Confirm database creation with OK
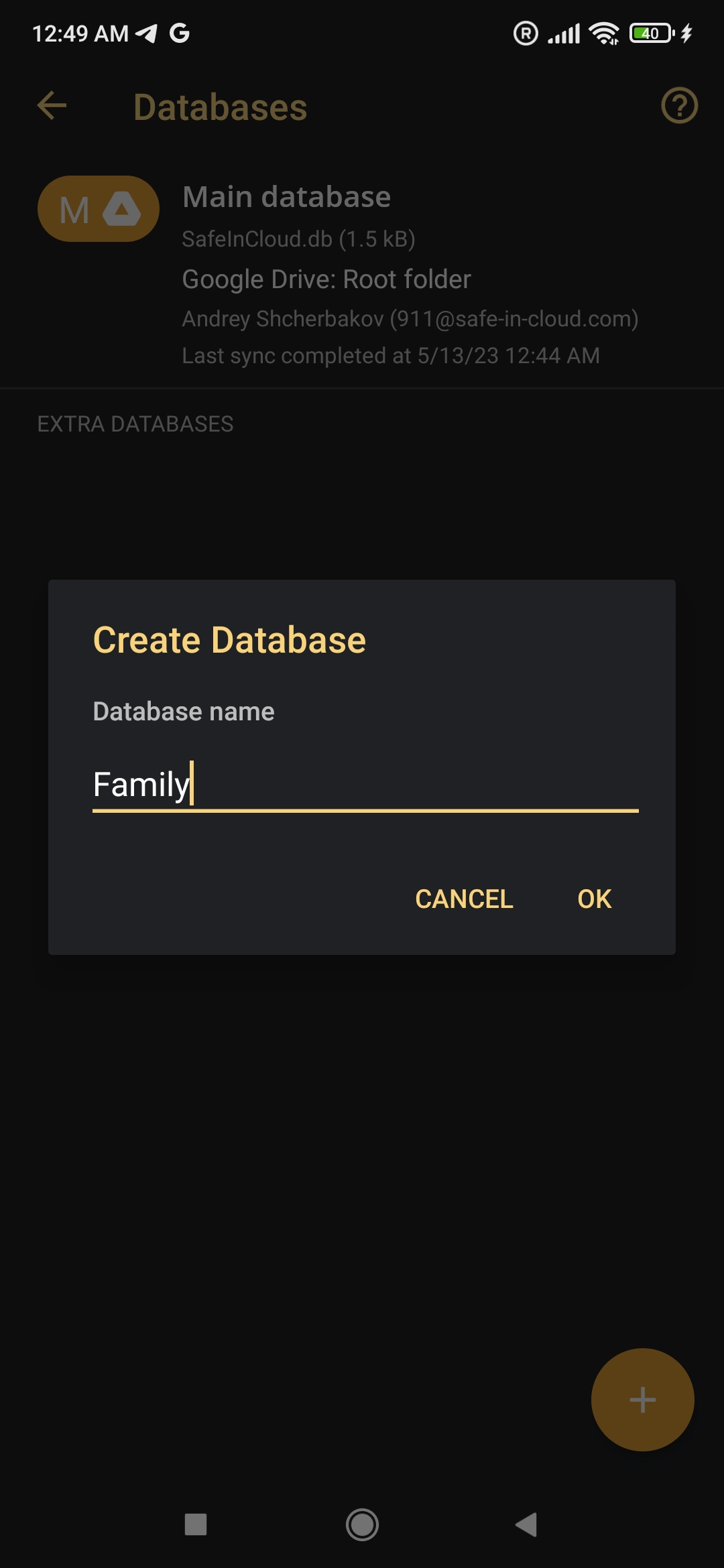724x1568 pixels. coord(594,899)
